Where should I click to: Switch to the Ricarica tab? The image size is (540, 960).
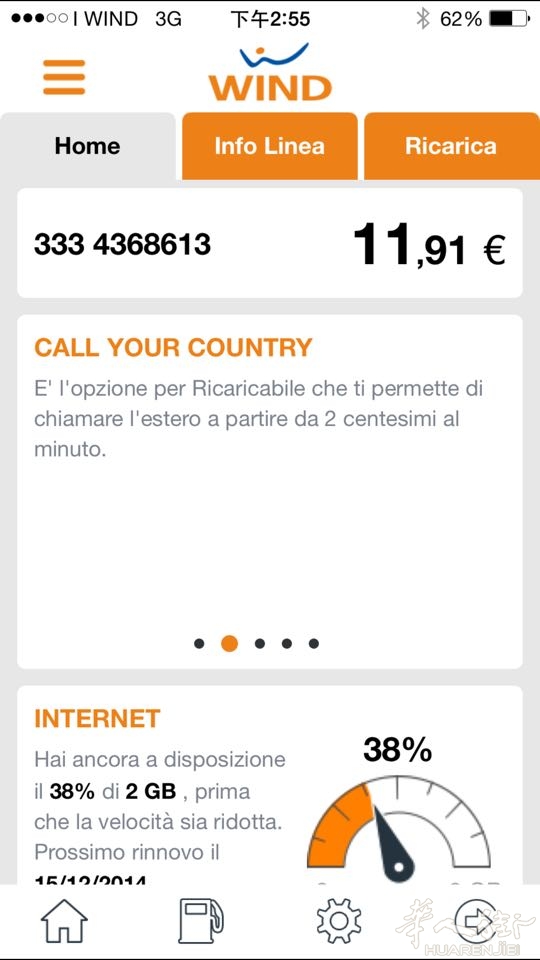tap(451, 146)
